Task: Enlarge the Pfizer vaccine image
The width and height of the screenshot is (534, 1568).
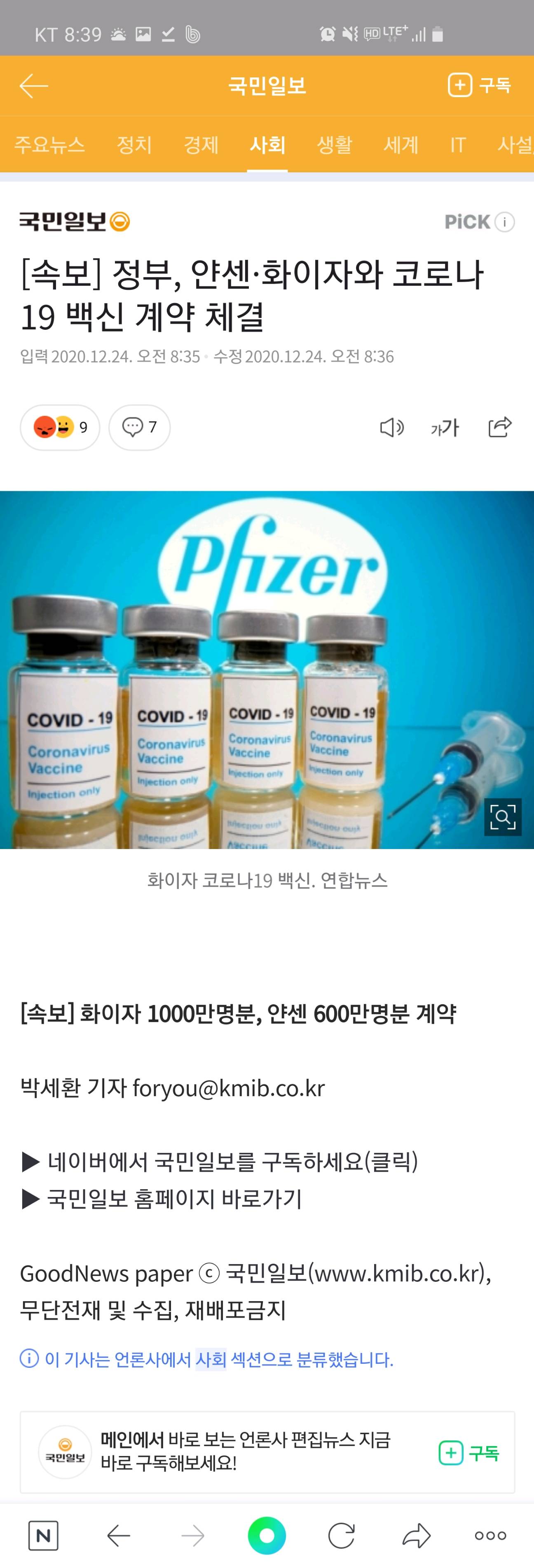Action: [x=502, y=816]
